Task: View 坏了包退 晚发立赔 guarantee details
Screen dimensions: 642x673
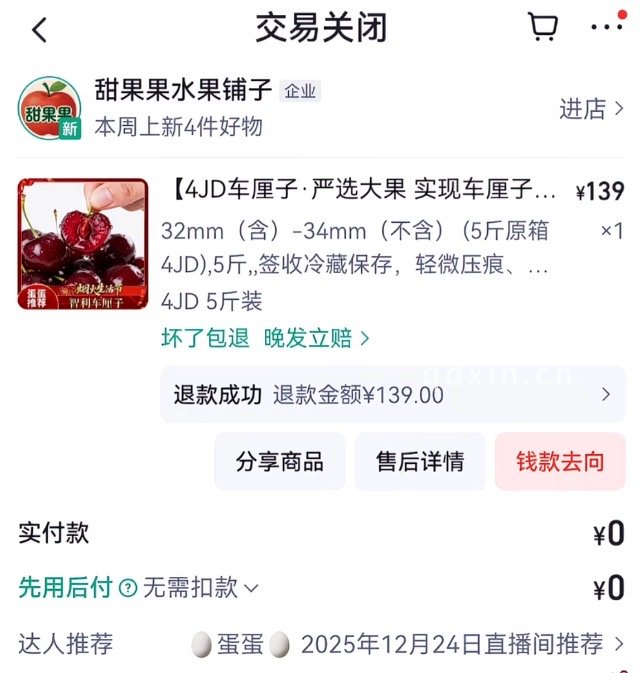Action: [x=265, y=338]
